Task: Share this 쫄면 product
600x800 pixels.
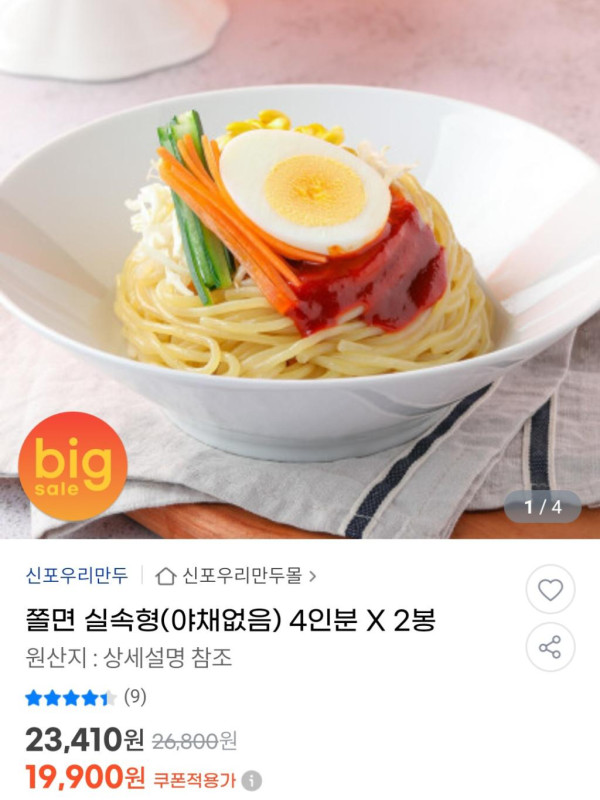Action: [x=550, y=647]
